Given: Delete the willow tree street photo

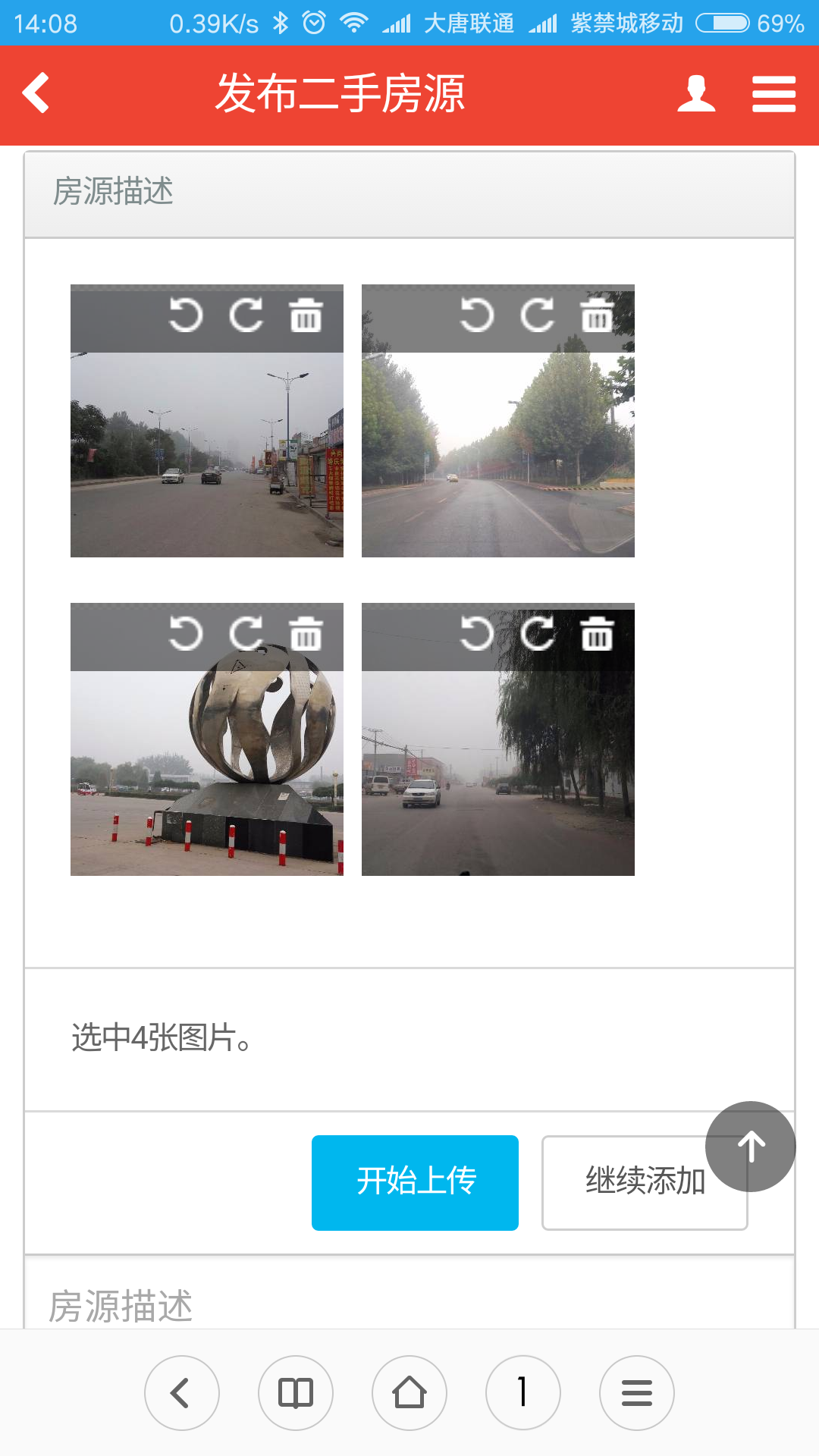Looking at the screenshot, I should click(x=597, y=633).
